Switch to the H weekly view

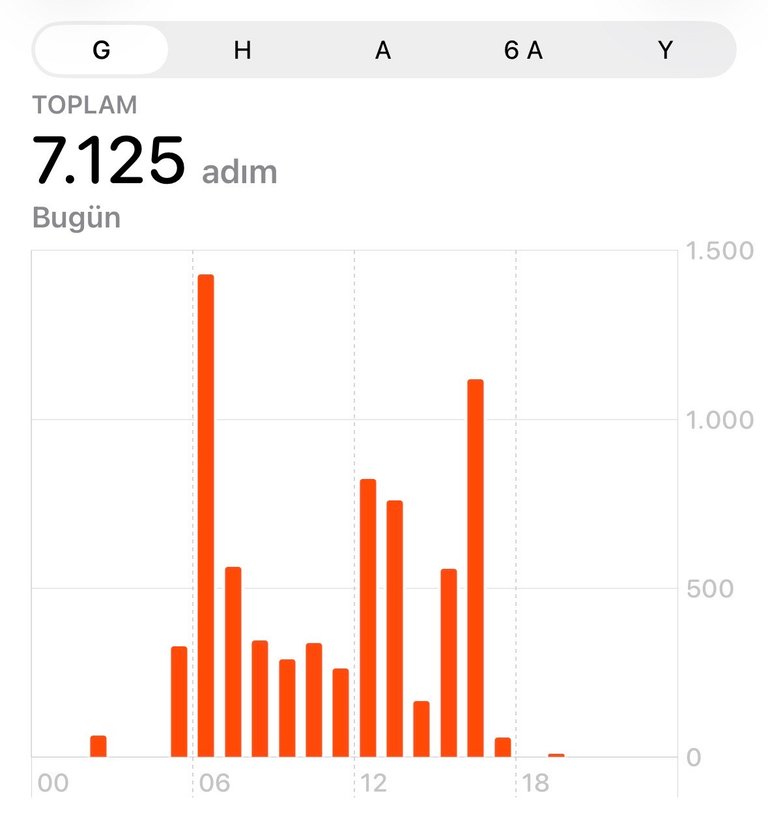pyautogui.click(x=242, y=50)
